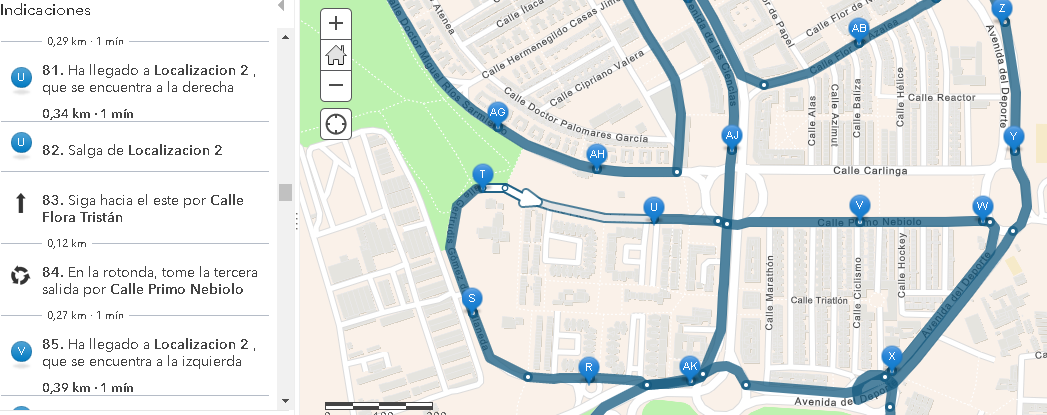Select stop marker V on Calle Primo Nebiolo
The image size is (1047, 415).
pos(858,205)
